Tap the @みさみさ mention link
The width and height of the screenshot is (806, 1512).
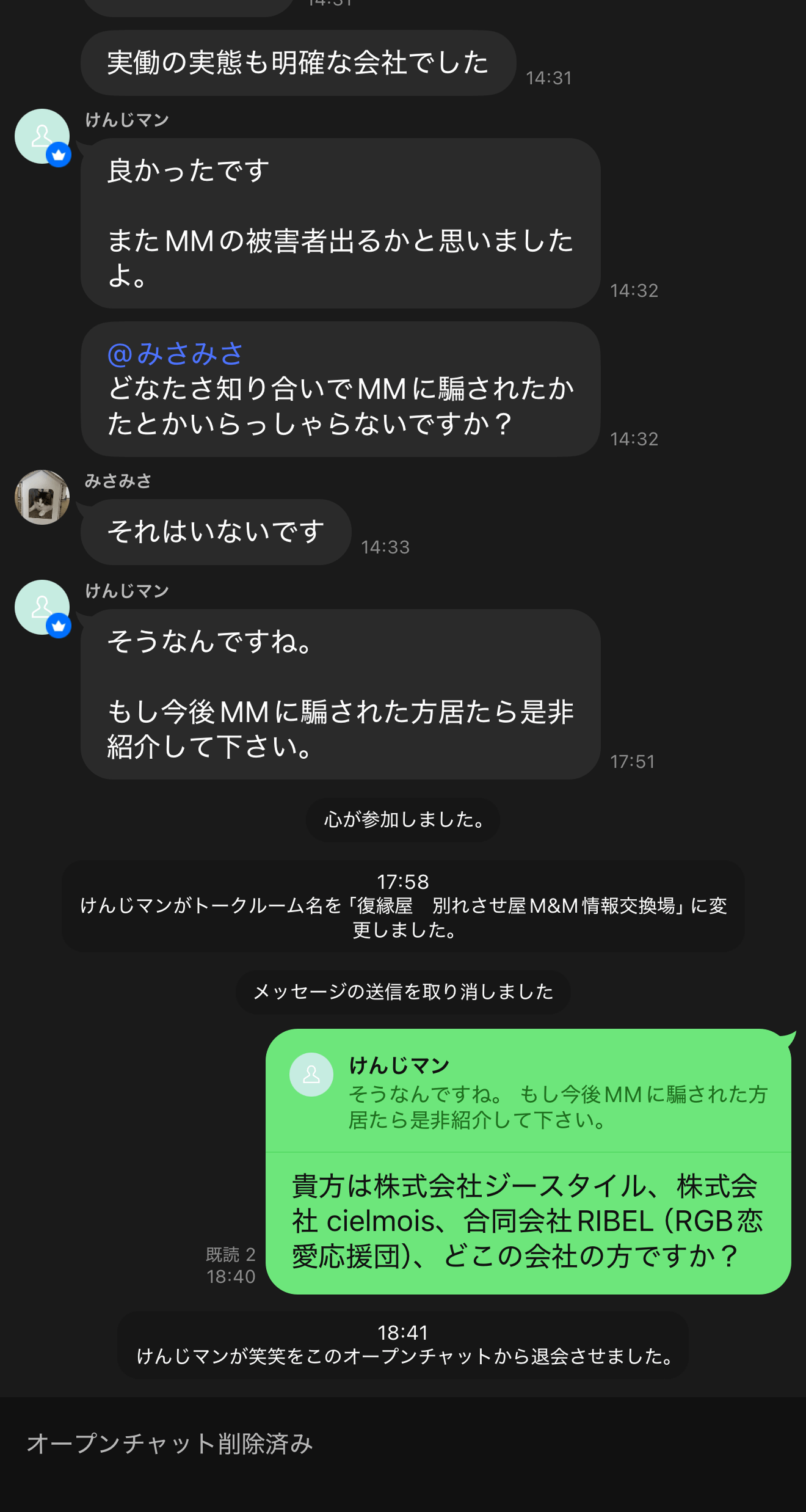(176, 354)
